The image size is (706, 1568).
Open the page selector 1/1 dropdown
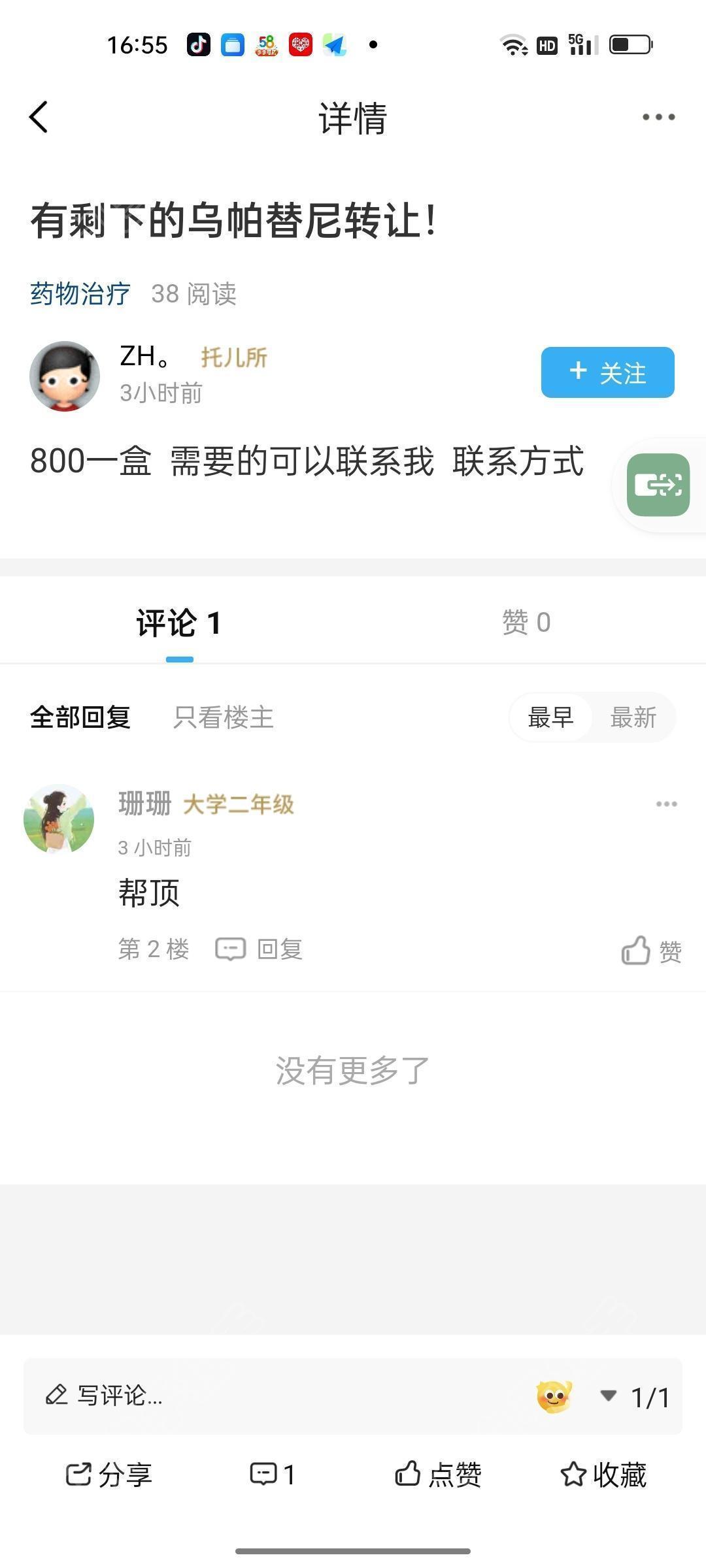tap(635, 1397)
